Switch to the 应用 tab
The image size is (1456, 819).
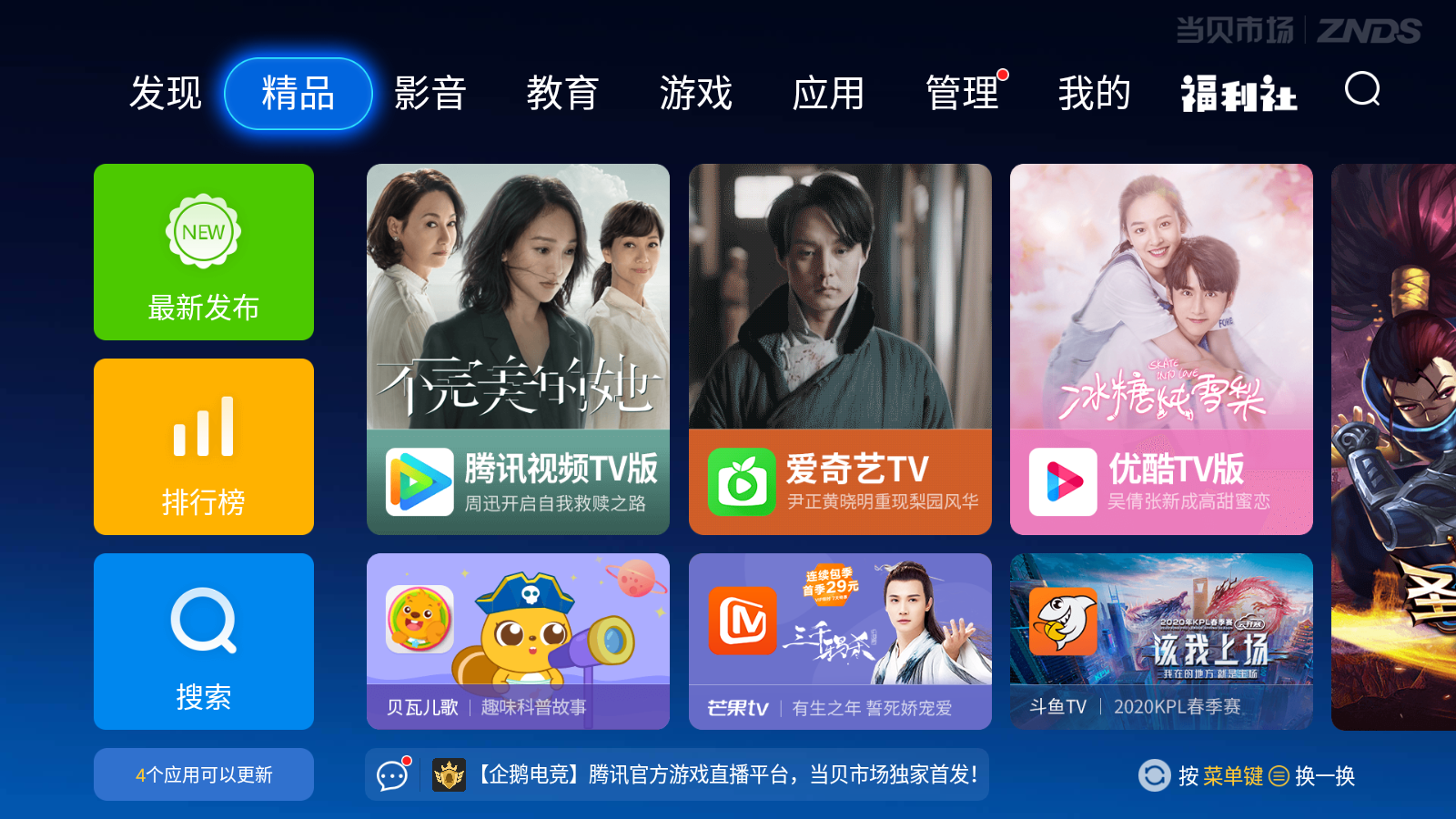tap(828, 93)
